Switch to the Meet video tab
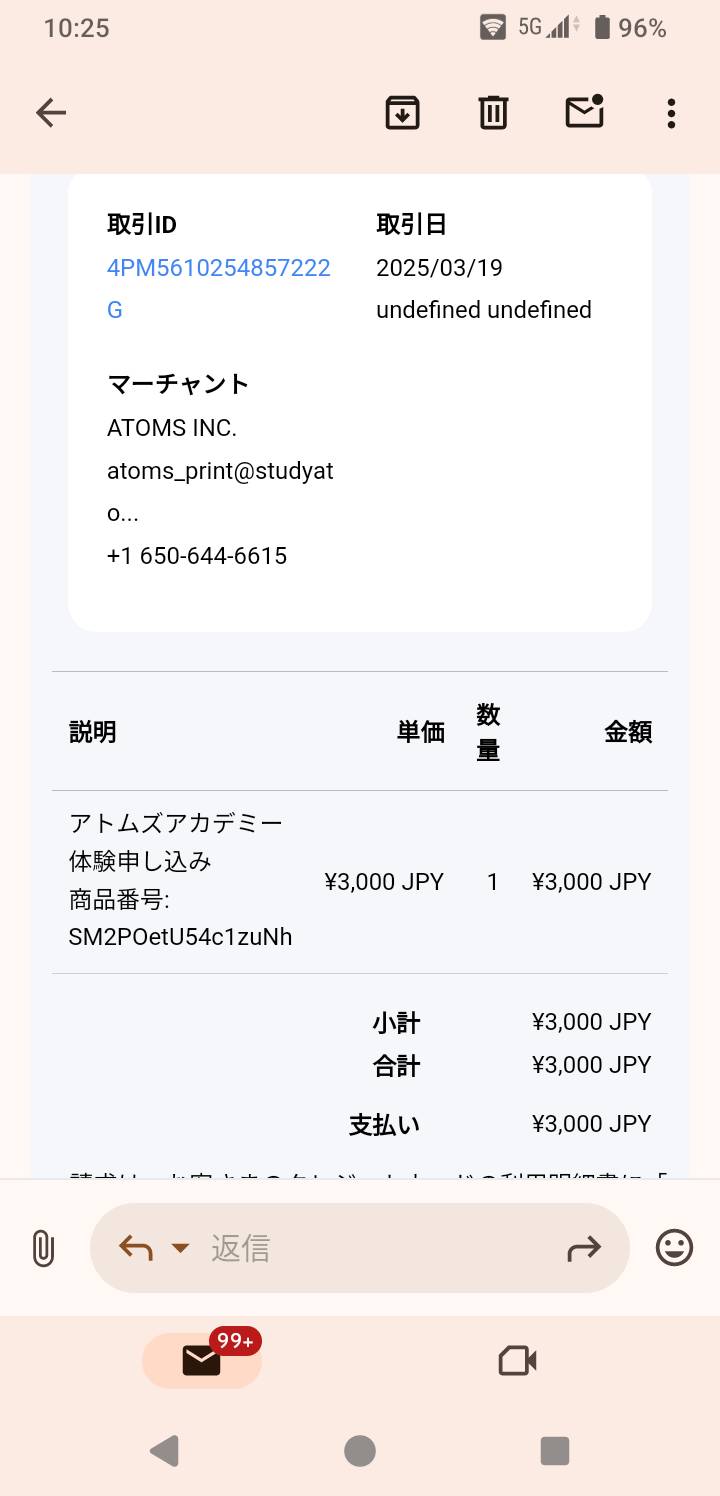Screen dimensions: 720x1496 (x=518, y=1360)
